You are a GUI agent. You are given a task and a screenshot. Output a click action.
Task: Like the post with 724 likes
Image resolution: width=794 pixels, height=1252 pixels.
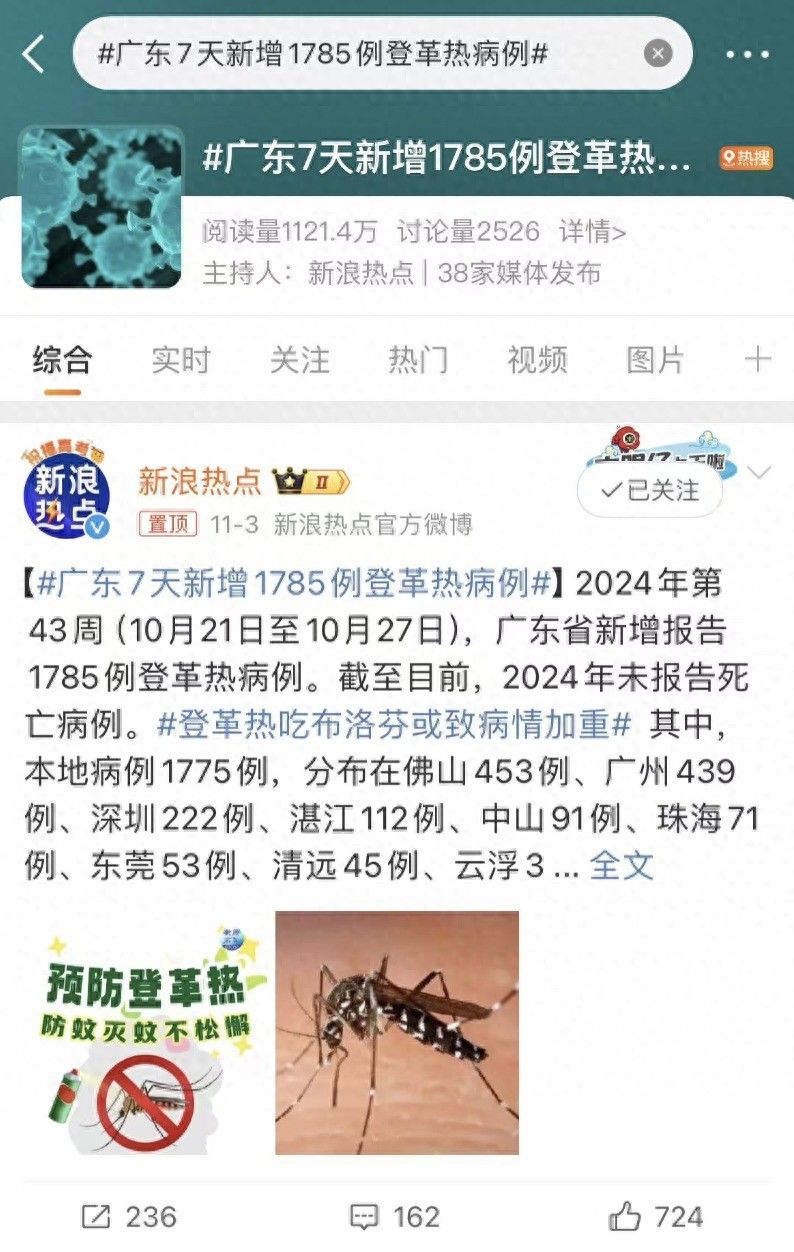[656, 1216]
